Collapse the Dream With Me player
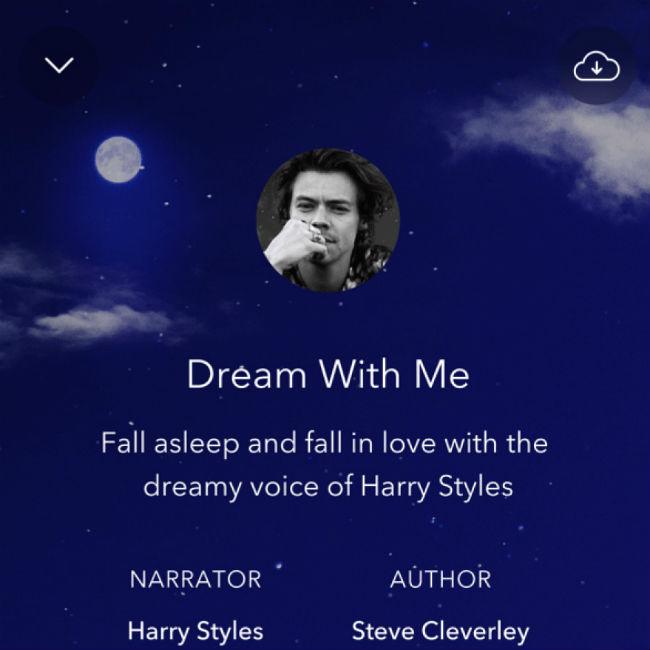This screenshot has width=650, height=650. [60, 65]
